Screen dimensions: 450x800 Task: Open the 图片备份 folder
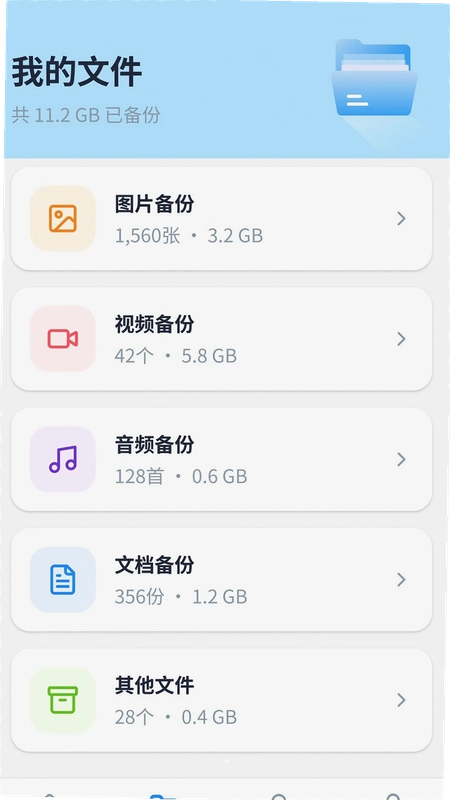(x=221, y=219)
